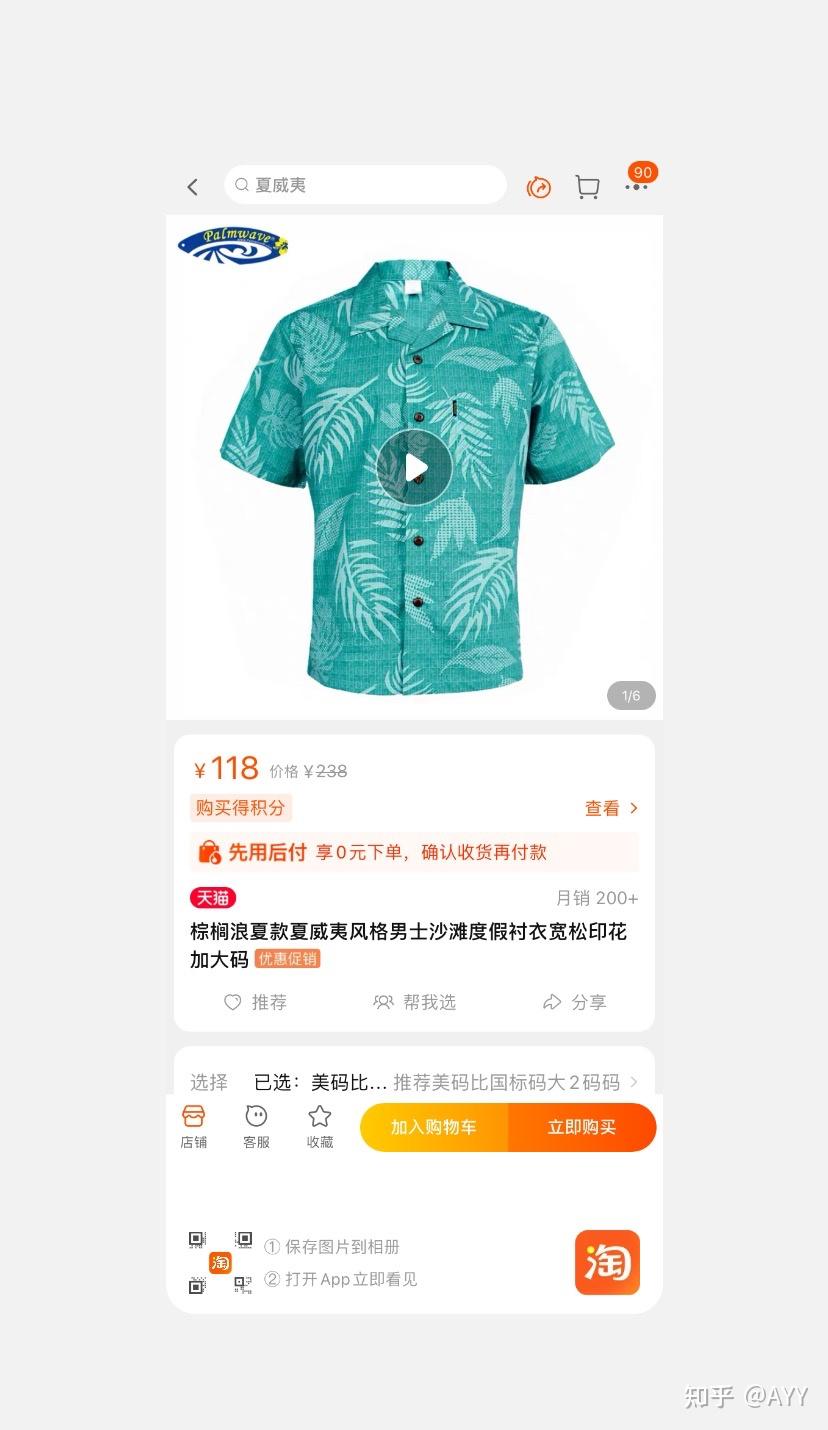
Task: Go back with the left arrow
Action: (191, 186)
